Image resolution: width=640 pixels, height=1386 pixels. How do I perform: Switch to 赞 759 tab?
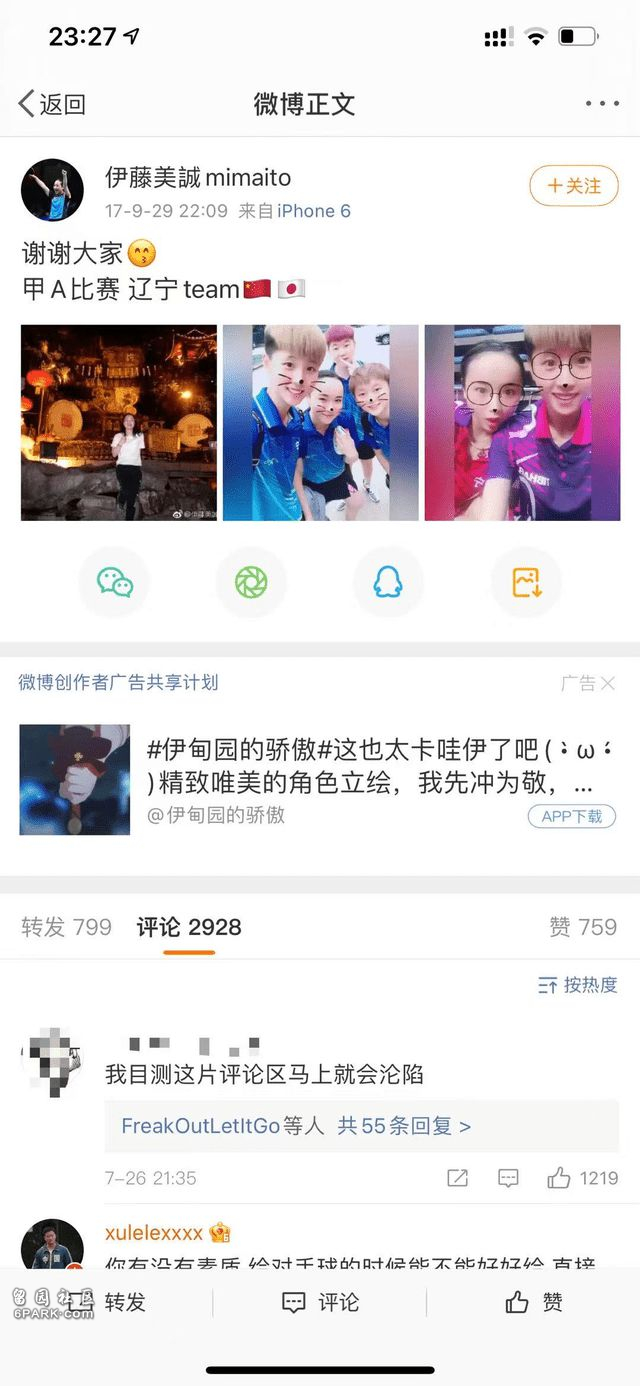coord(583,927)
